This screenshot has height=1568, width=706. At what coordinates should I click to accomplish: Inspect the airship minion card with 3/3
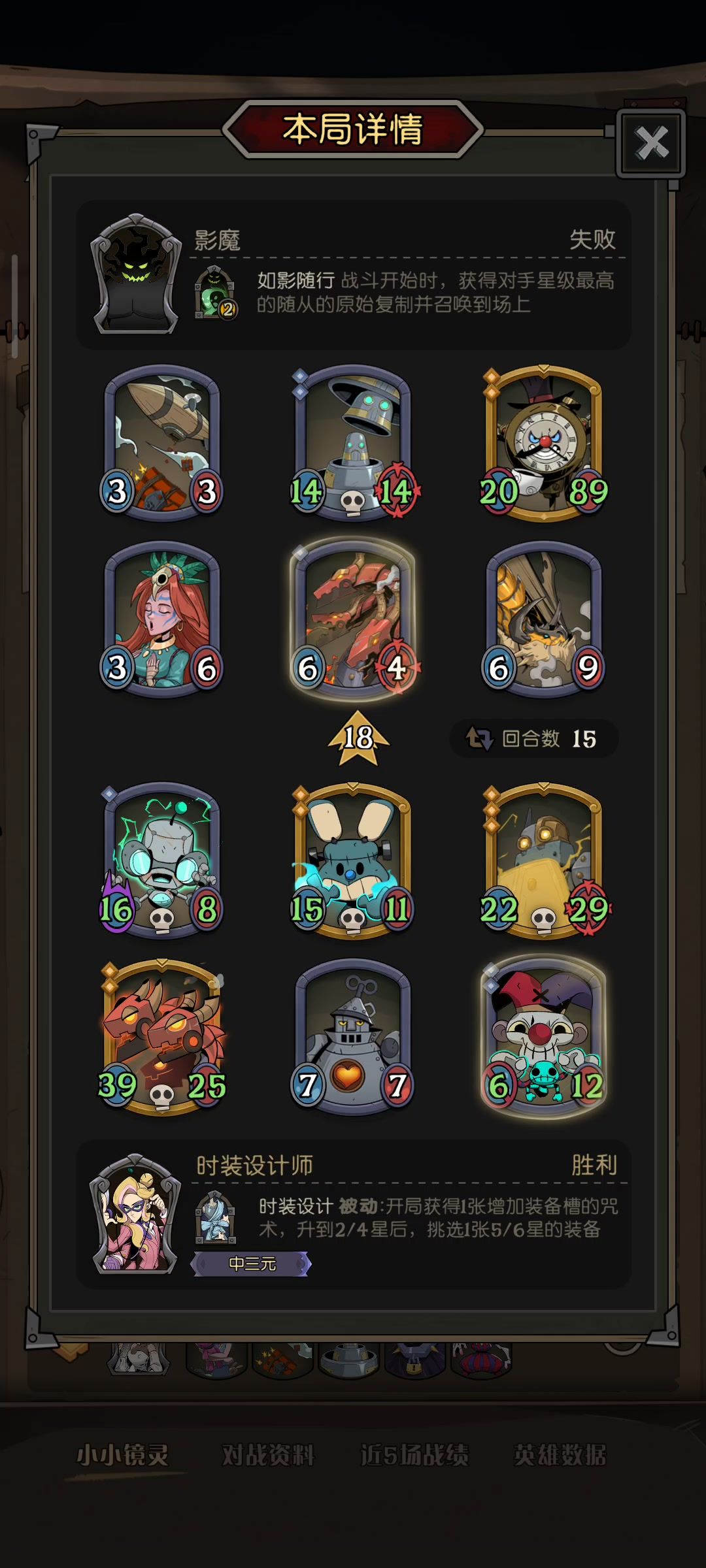pos(162,443)
